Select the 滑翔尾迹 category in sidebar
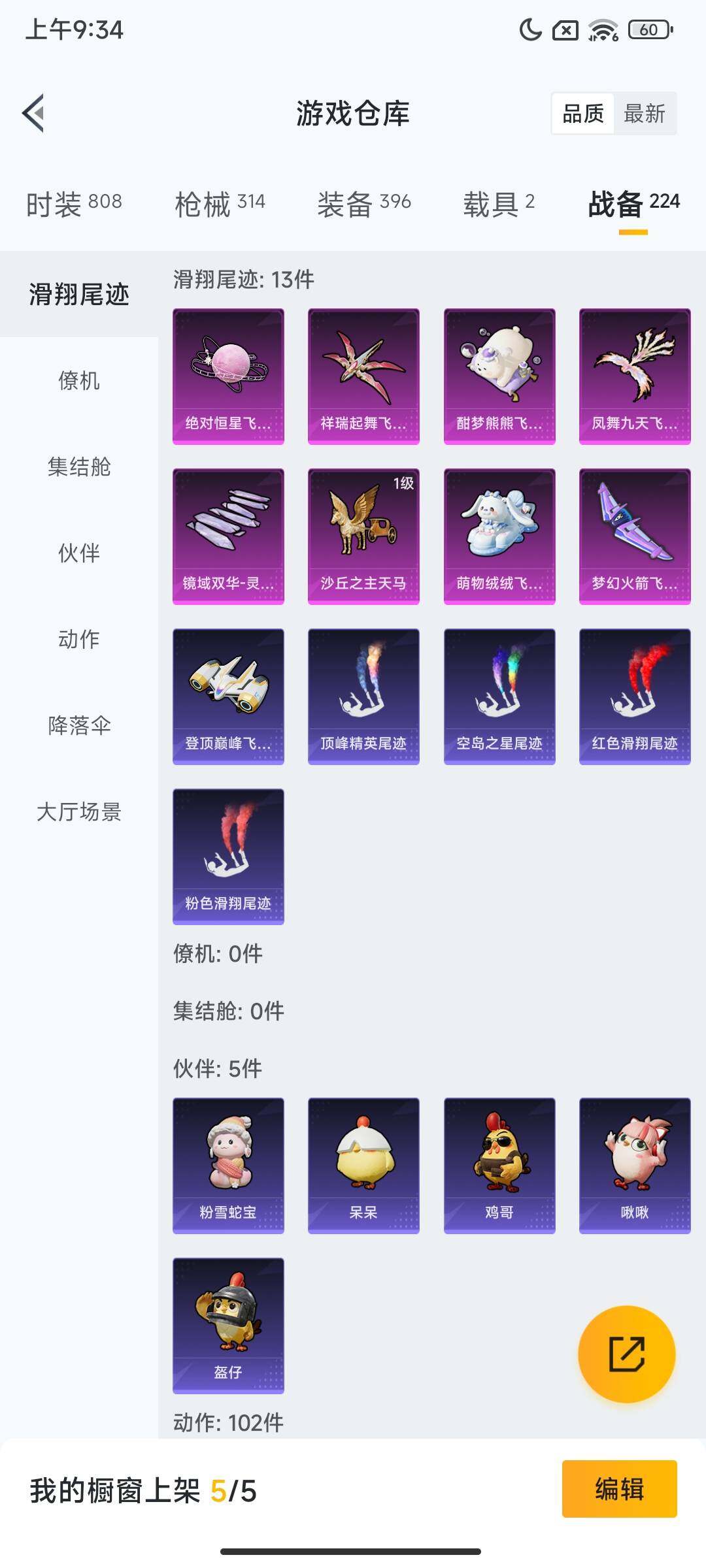This screenshot has width=706, height=1568. coord(78,294)
